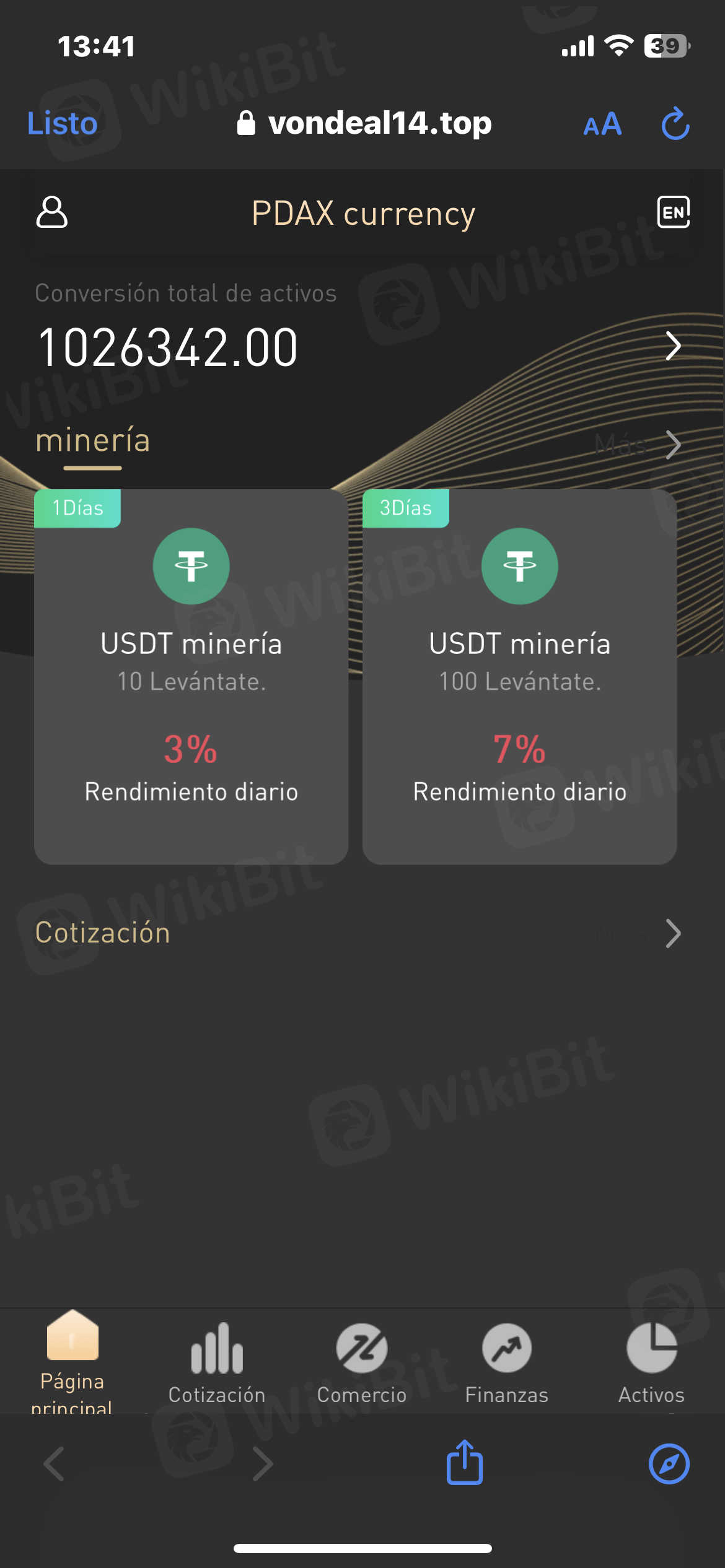Select the 3Días USDT minería card

tap(519, 676)
